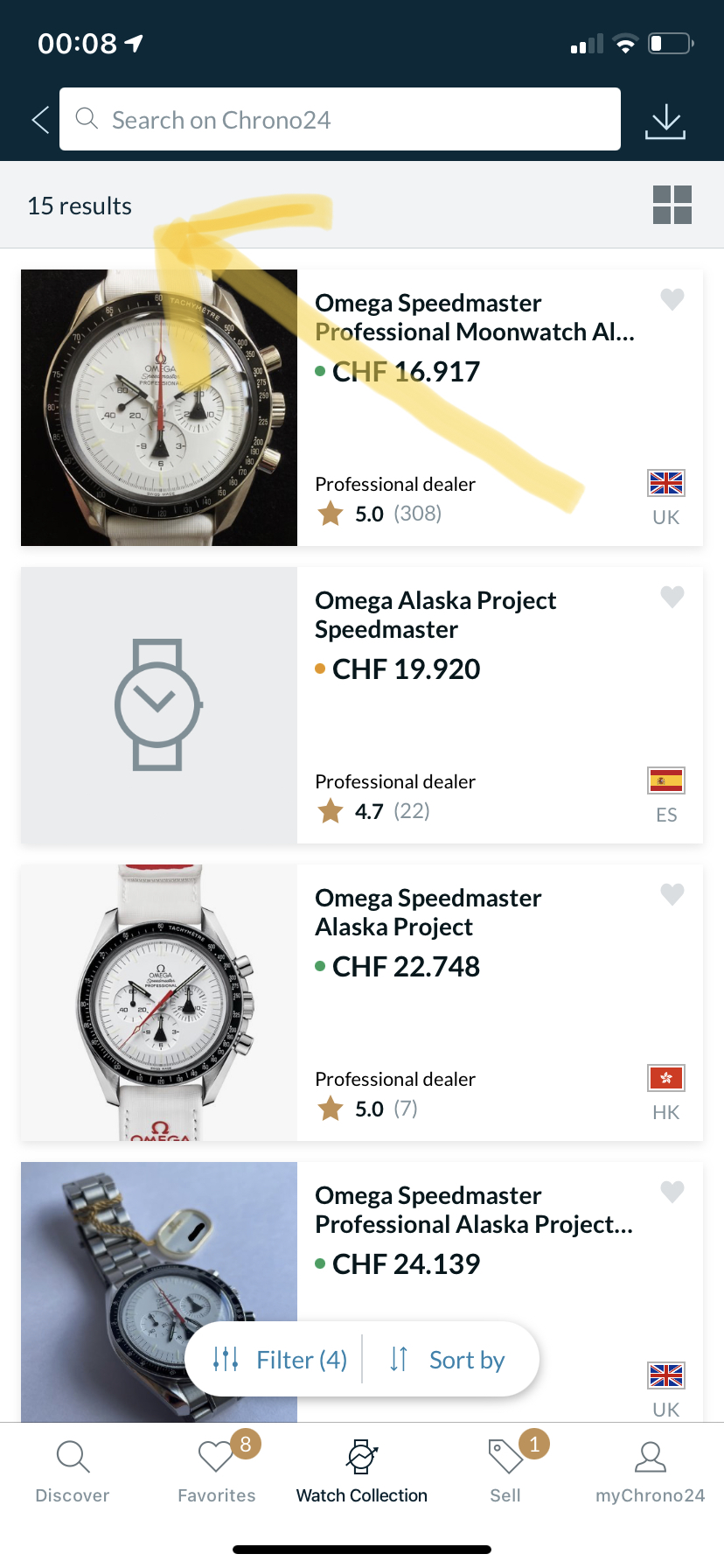This screenshot has width=724, height=1568.
Task: Save this search with the download icon
Action: 665,121
